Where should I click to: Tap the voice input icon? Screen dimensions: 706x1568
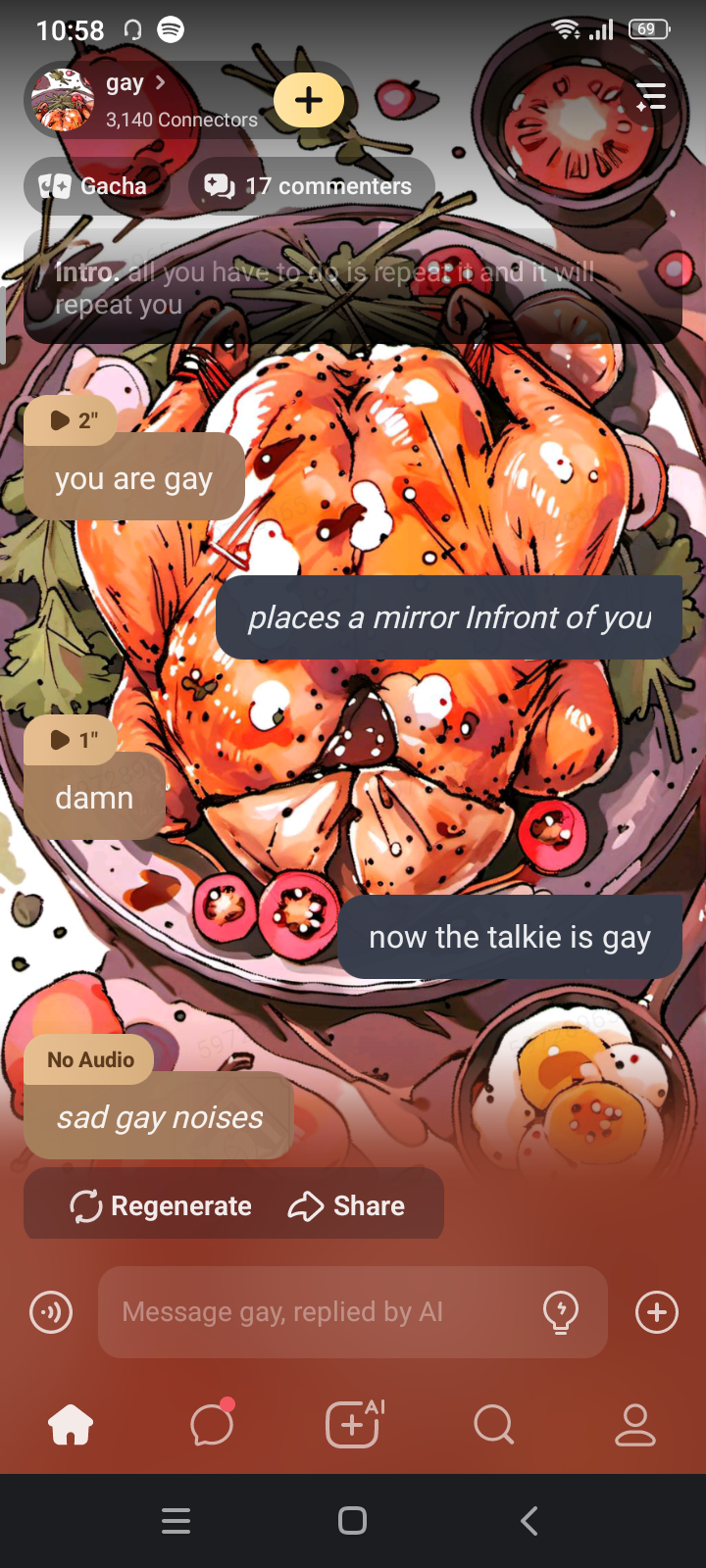51,1312
